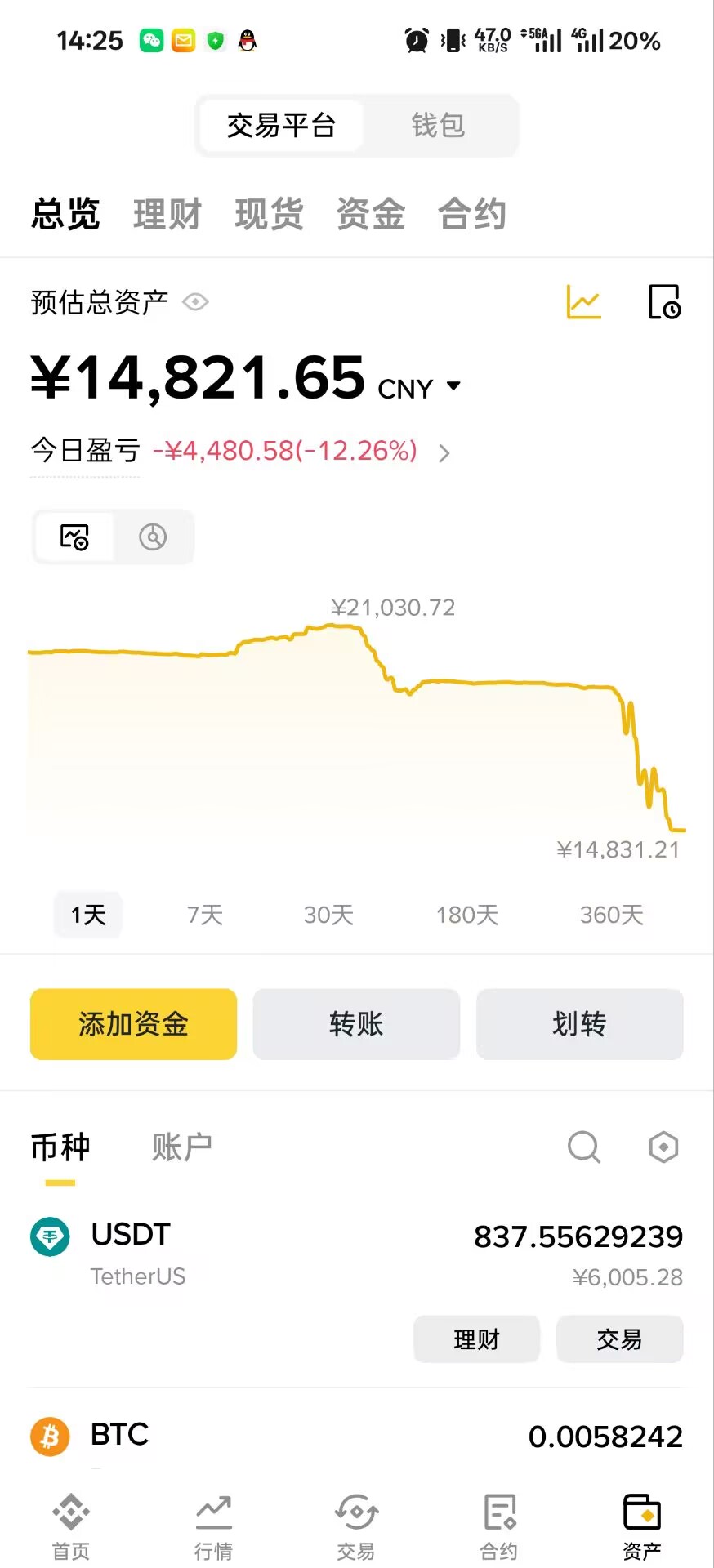Screen dimensions: 714x1568
Task: Switch to the 现货 tab
Action: coord(269,215)
